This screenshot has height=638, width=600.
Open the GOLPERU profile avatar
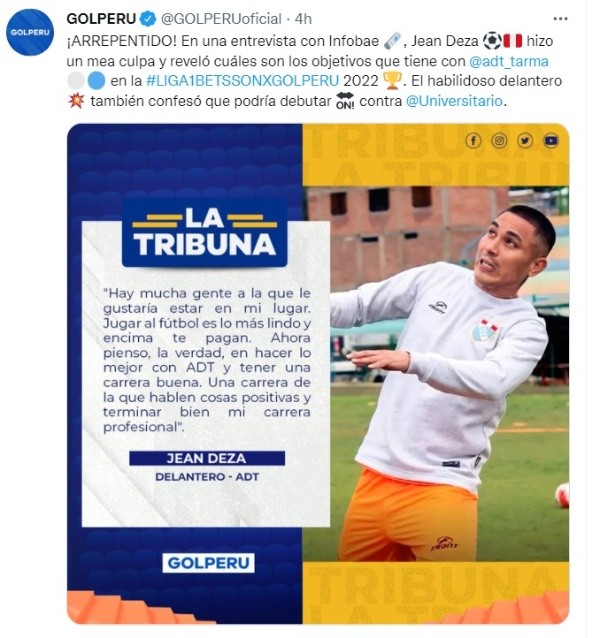[30, 32]
